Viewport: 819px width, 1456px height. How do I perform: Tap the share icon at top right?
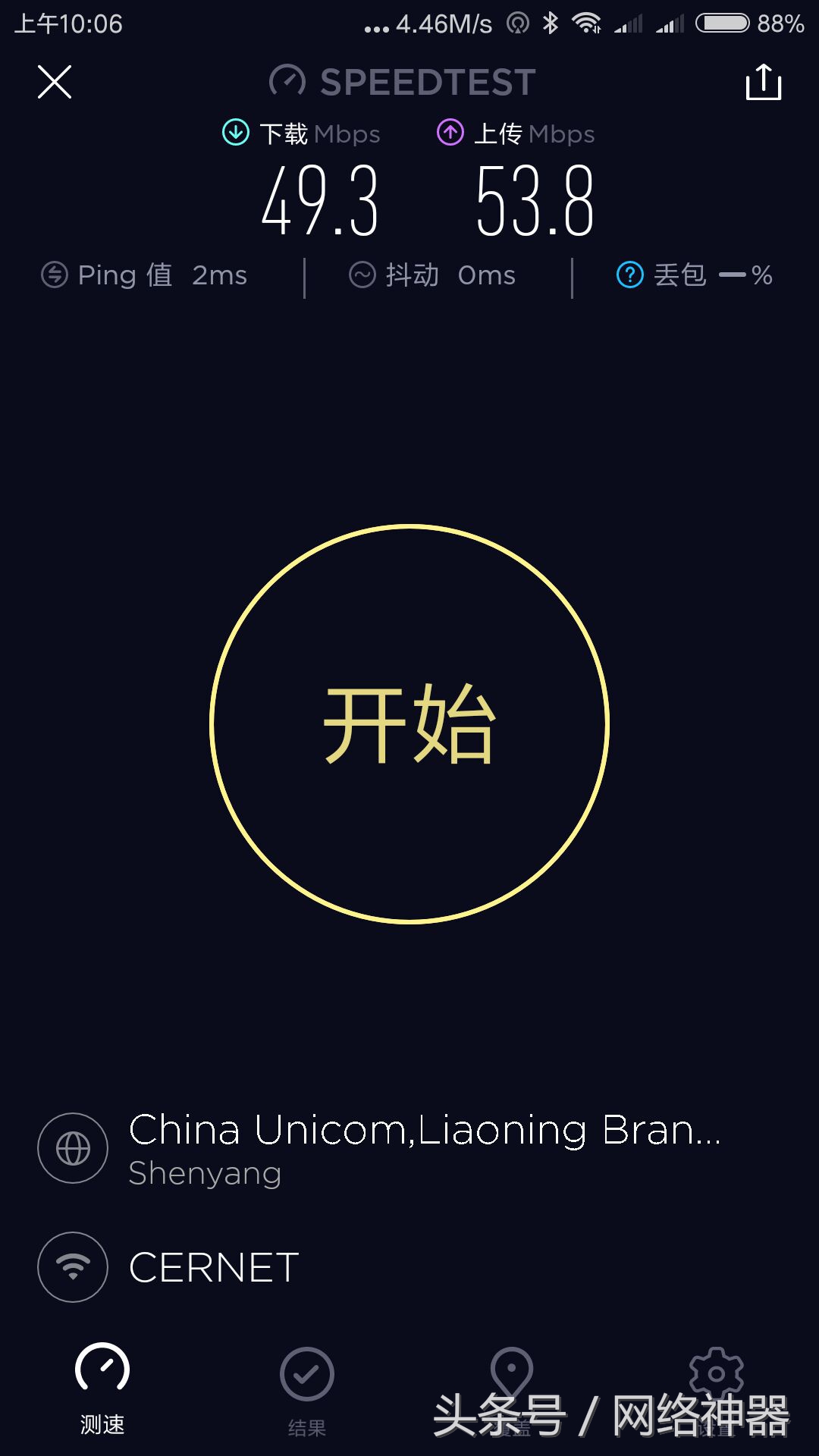(x=763, y=82)
